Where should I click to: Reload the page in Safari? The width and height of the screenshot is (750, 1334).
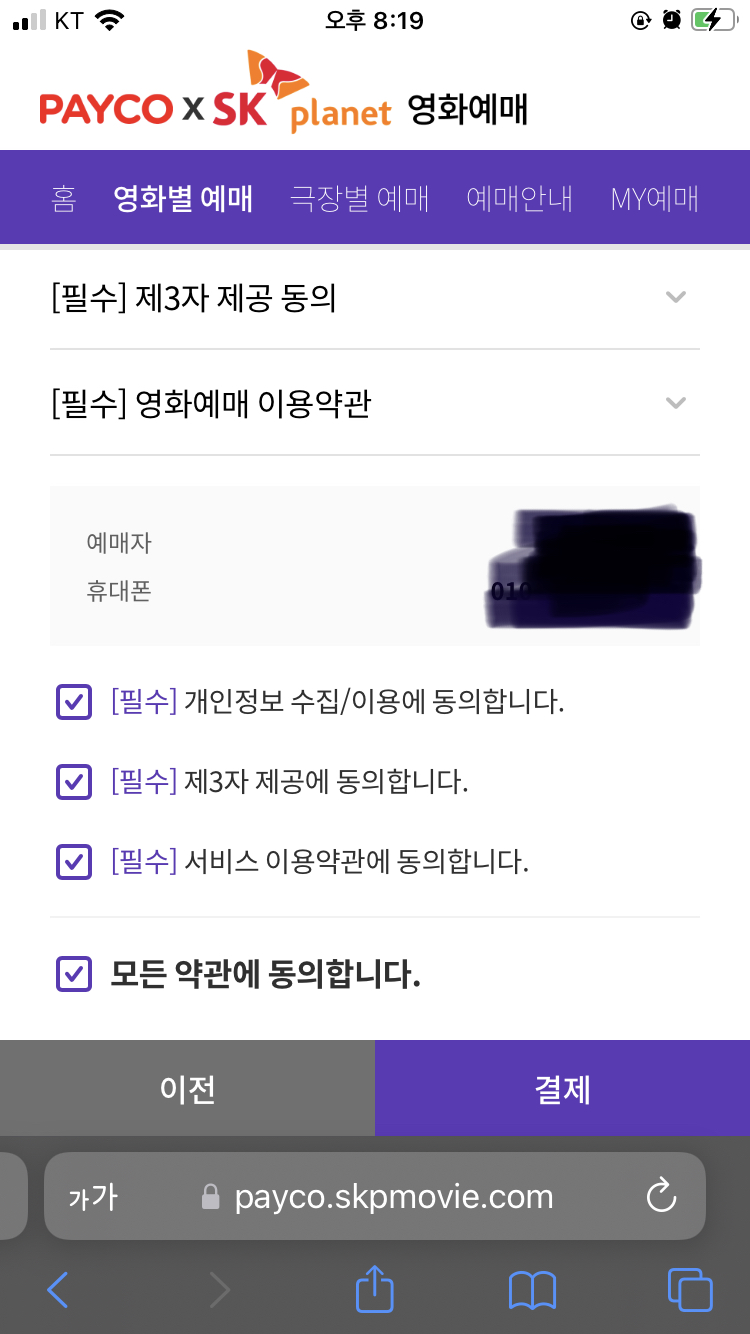point(662,1196)
